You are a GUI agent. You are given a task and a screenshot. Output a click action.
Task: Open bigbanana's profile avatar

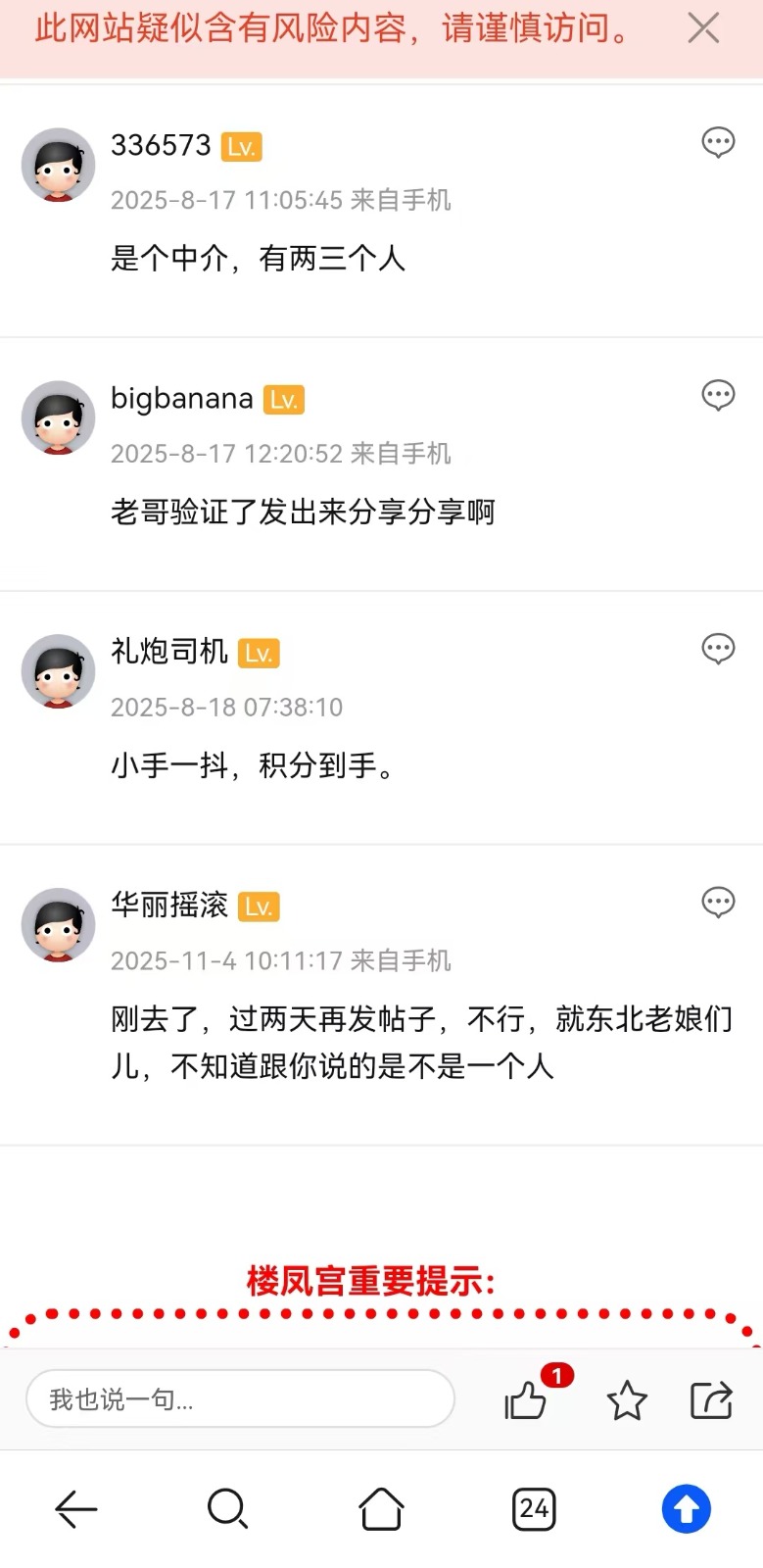click(59, 417)
